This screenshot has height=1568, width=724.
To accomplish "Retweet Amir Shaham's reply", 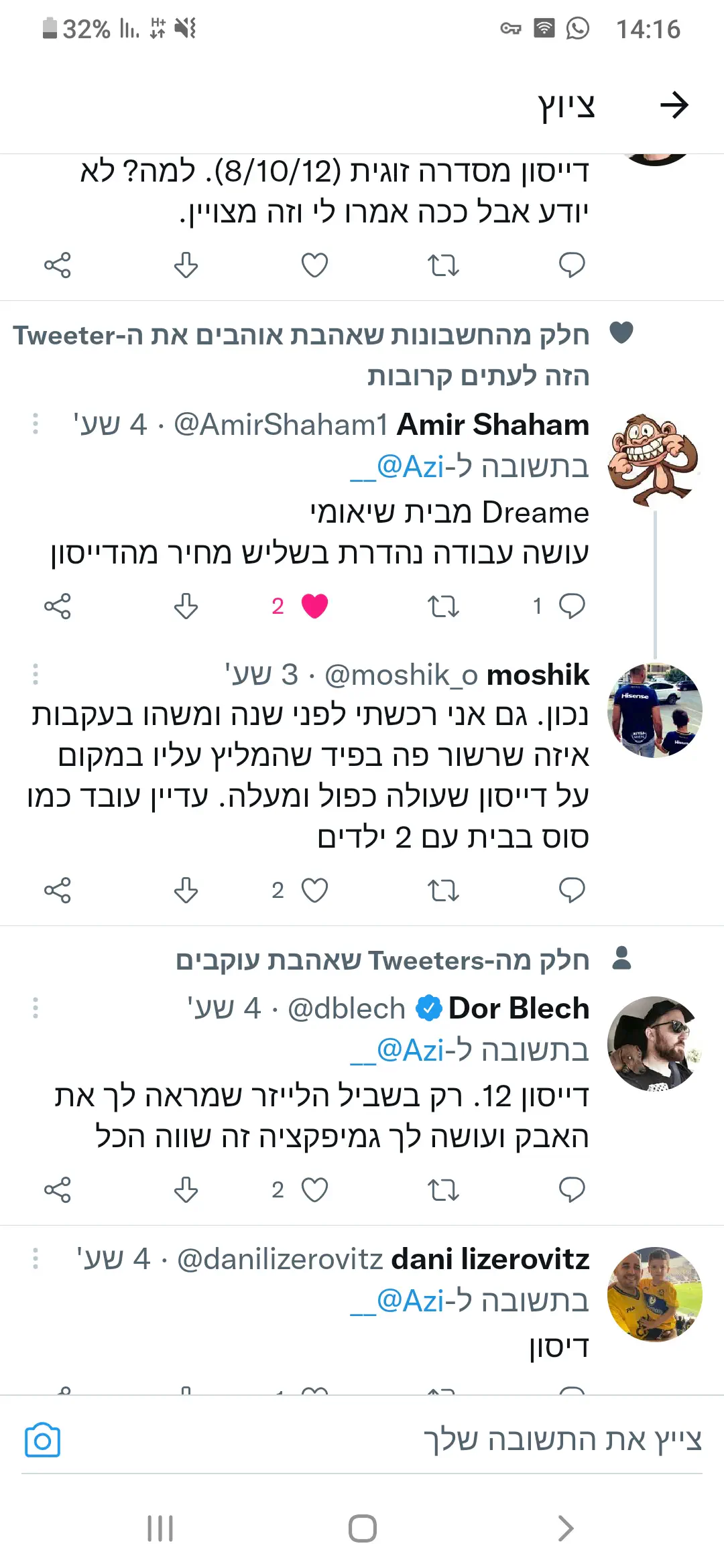I will pos(443,606).
